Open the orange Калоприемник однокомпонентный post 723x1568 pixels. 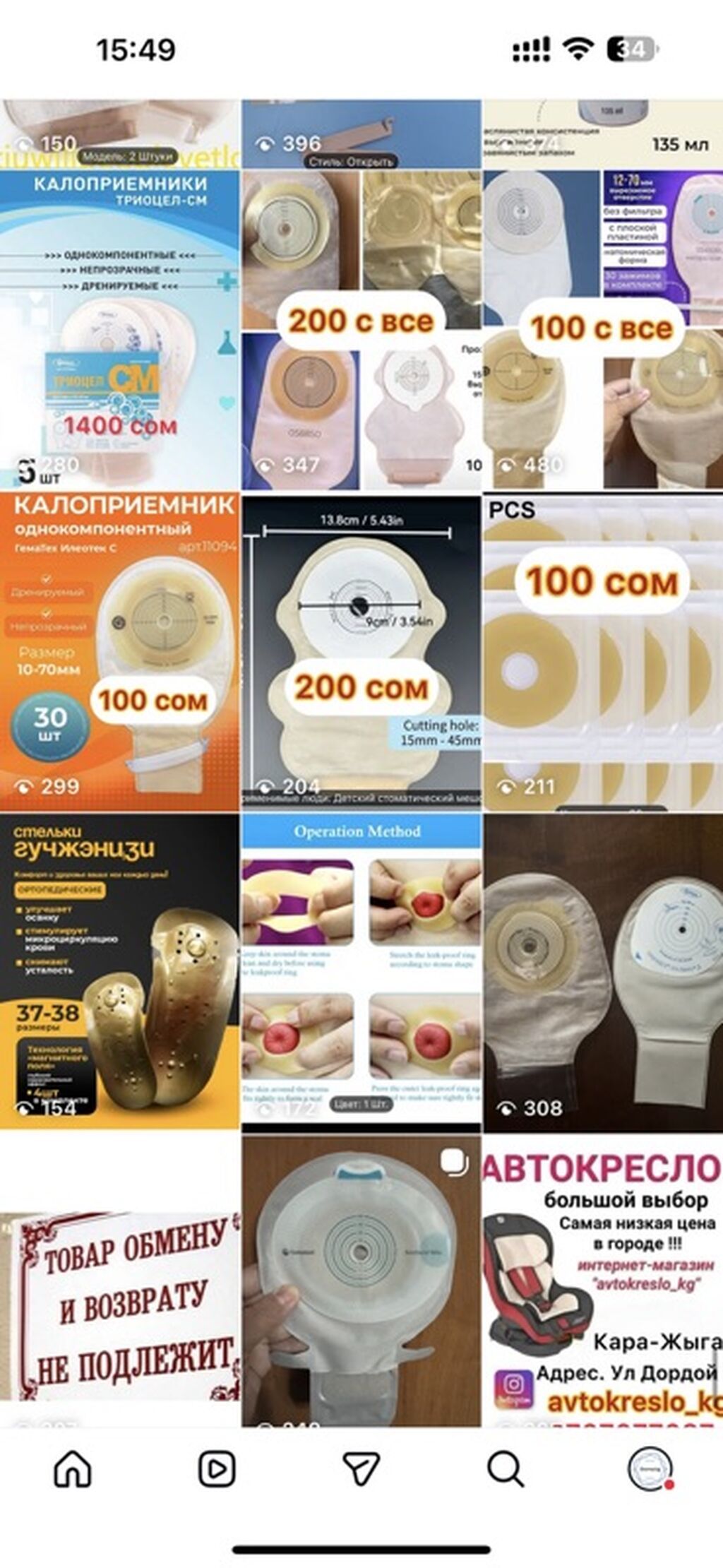pyautogui.click(x=120, y=652)
